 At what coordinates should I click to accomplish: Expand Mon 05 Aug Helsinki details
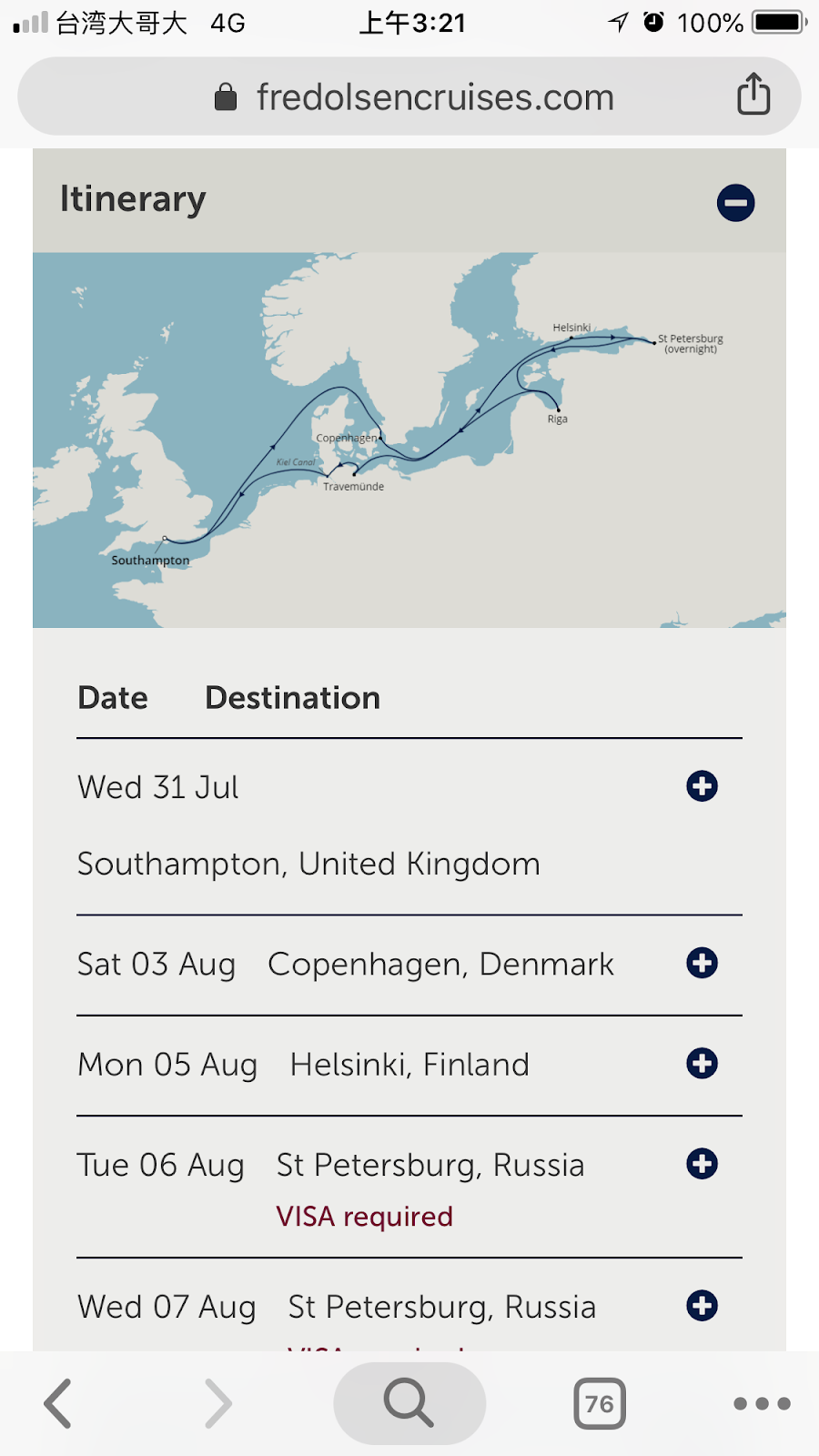[x=702, y=1063]
